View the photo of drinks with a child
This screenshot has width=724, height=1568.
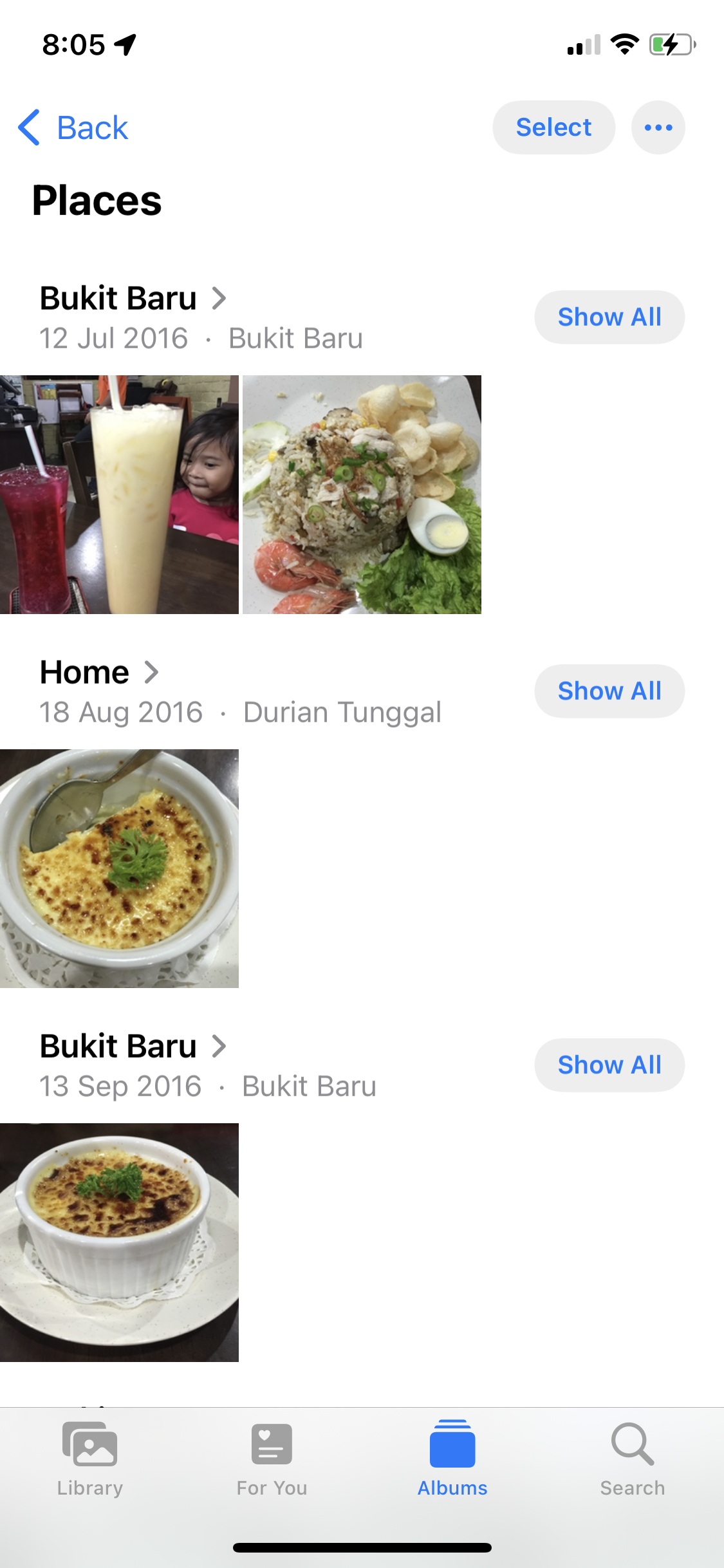(x=119, y=494)
